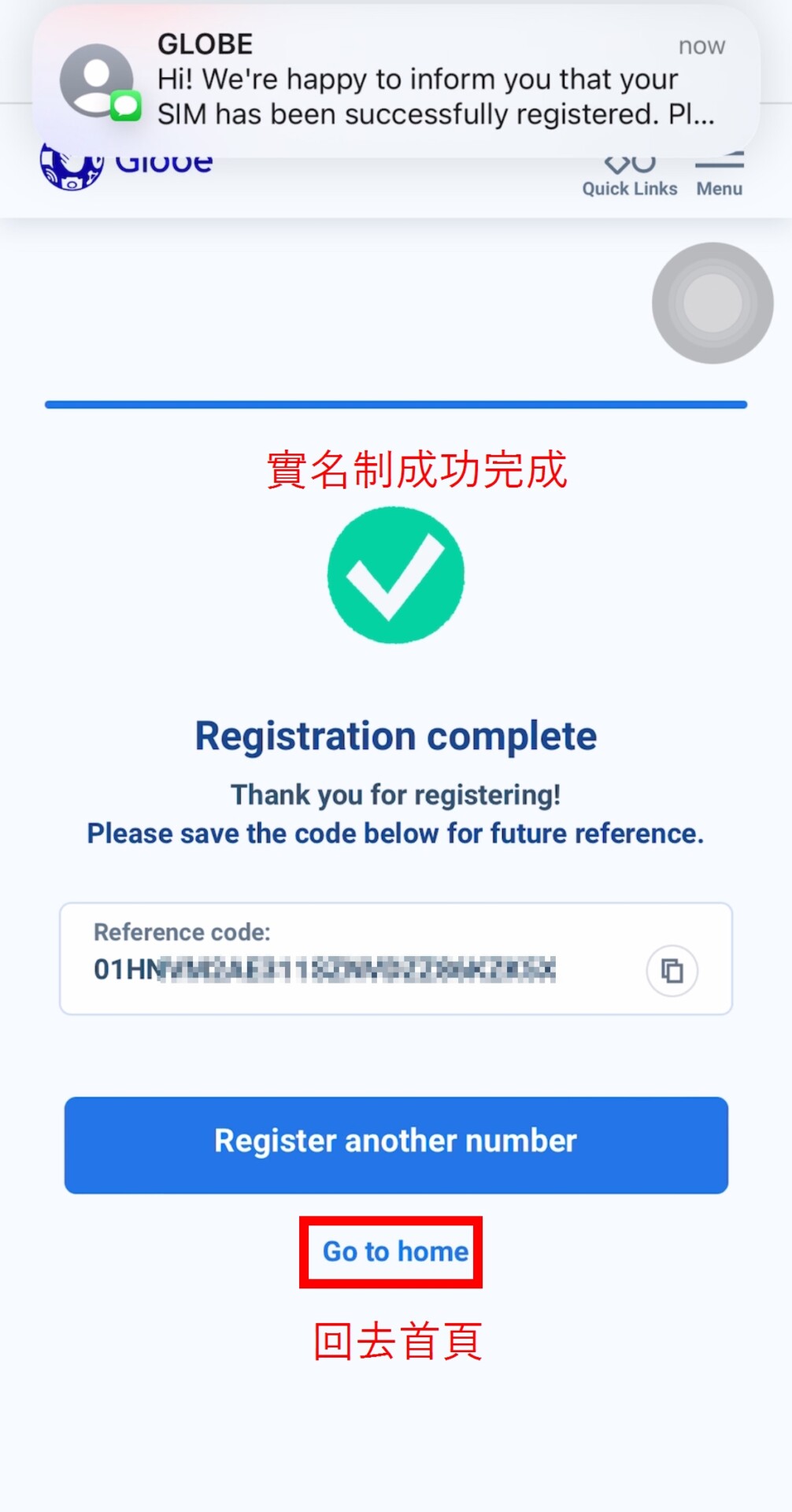Open the Menu

point(719,179)
